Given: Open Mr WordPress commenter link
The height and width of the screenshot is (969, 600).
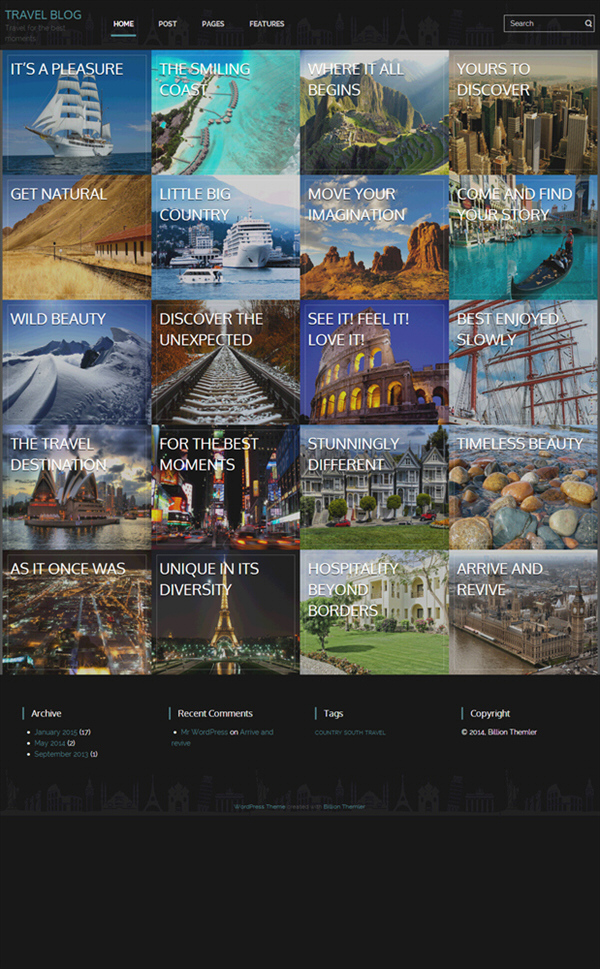Looking at the screenshot, I should point(204,732).
